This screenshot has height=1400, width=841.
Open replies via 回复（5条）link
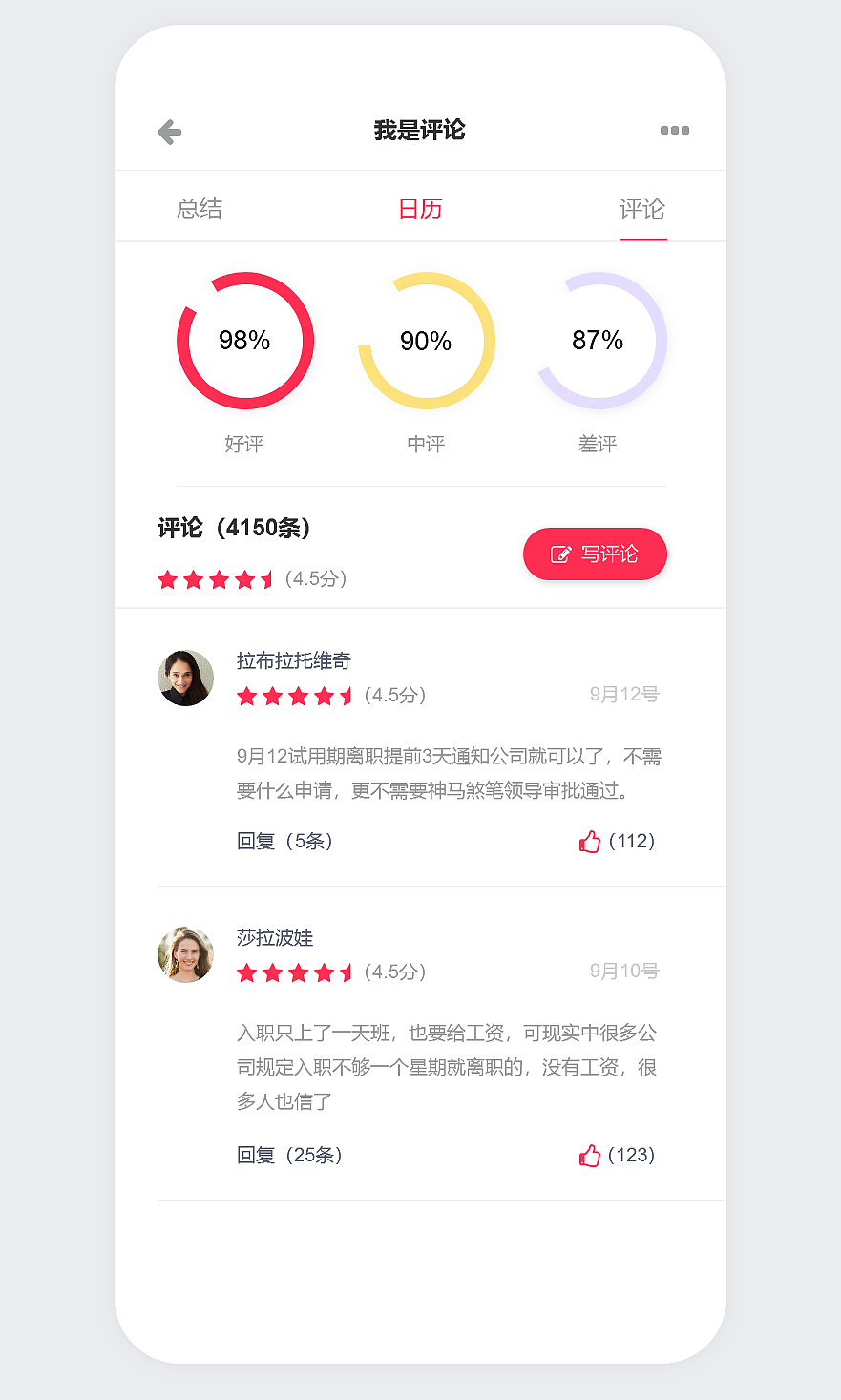[285, 841]
